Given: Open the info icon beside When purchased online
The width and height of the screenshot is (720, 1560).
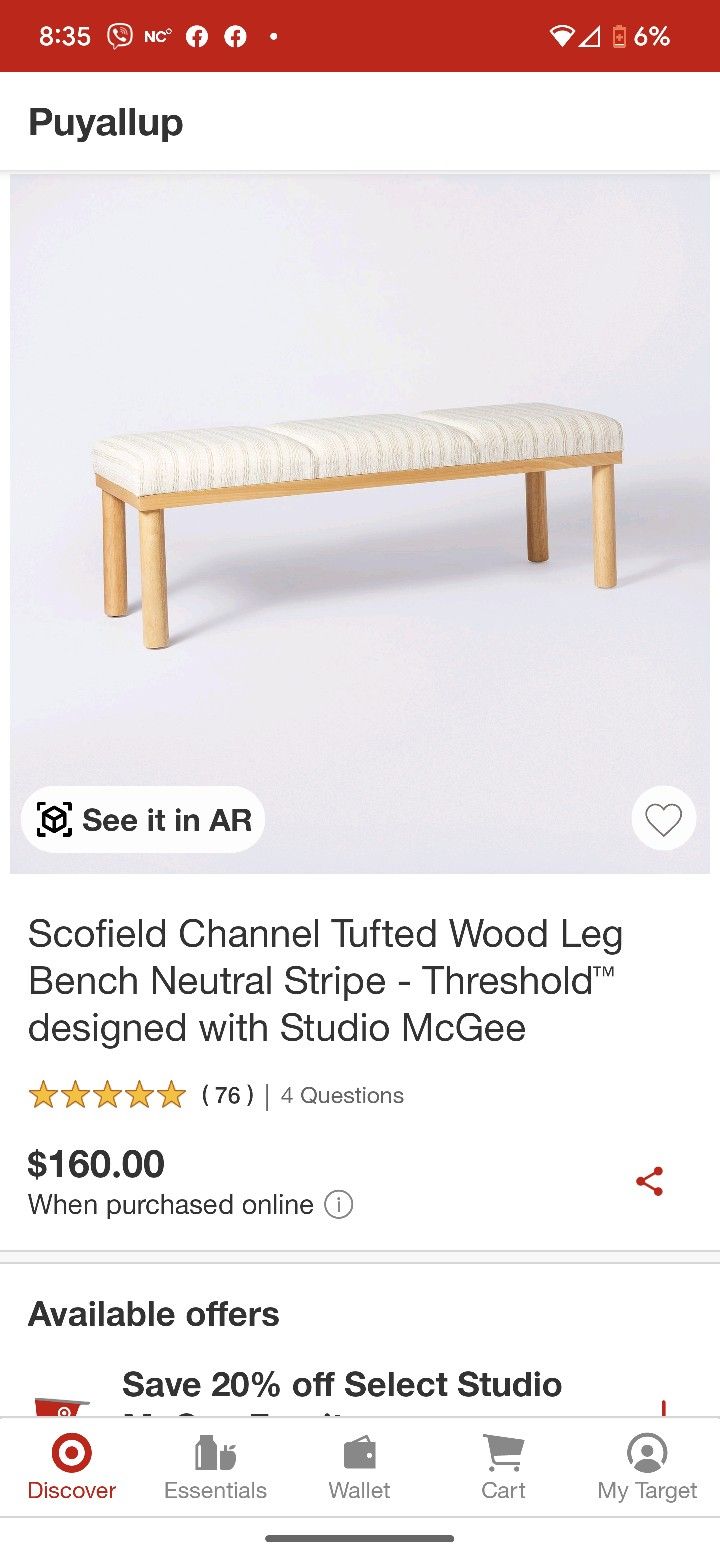Looking at the screenshot, I should pos(339,1205).
